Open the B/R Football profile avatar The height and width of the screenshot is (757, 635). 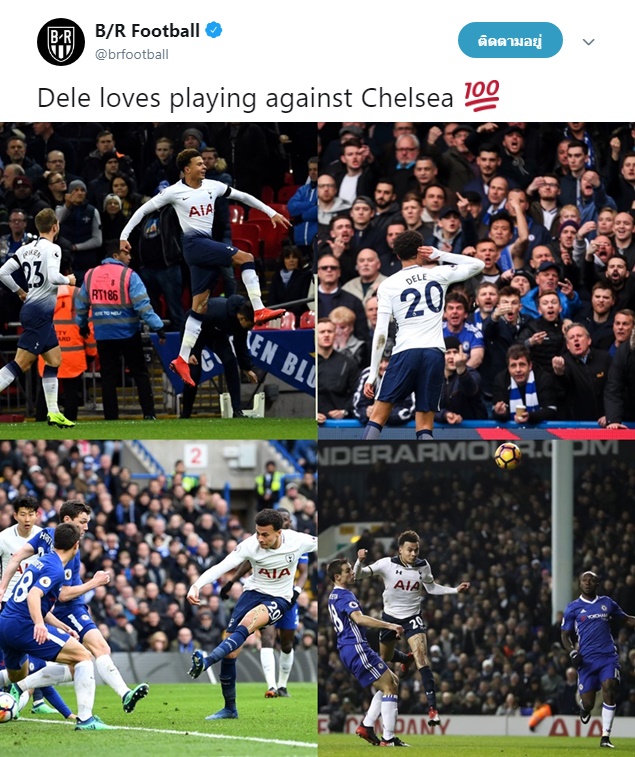click(x=61, y=42)
